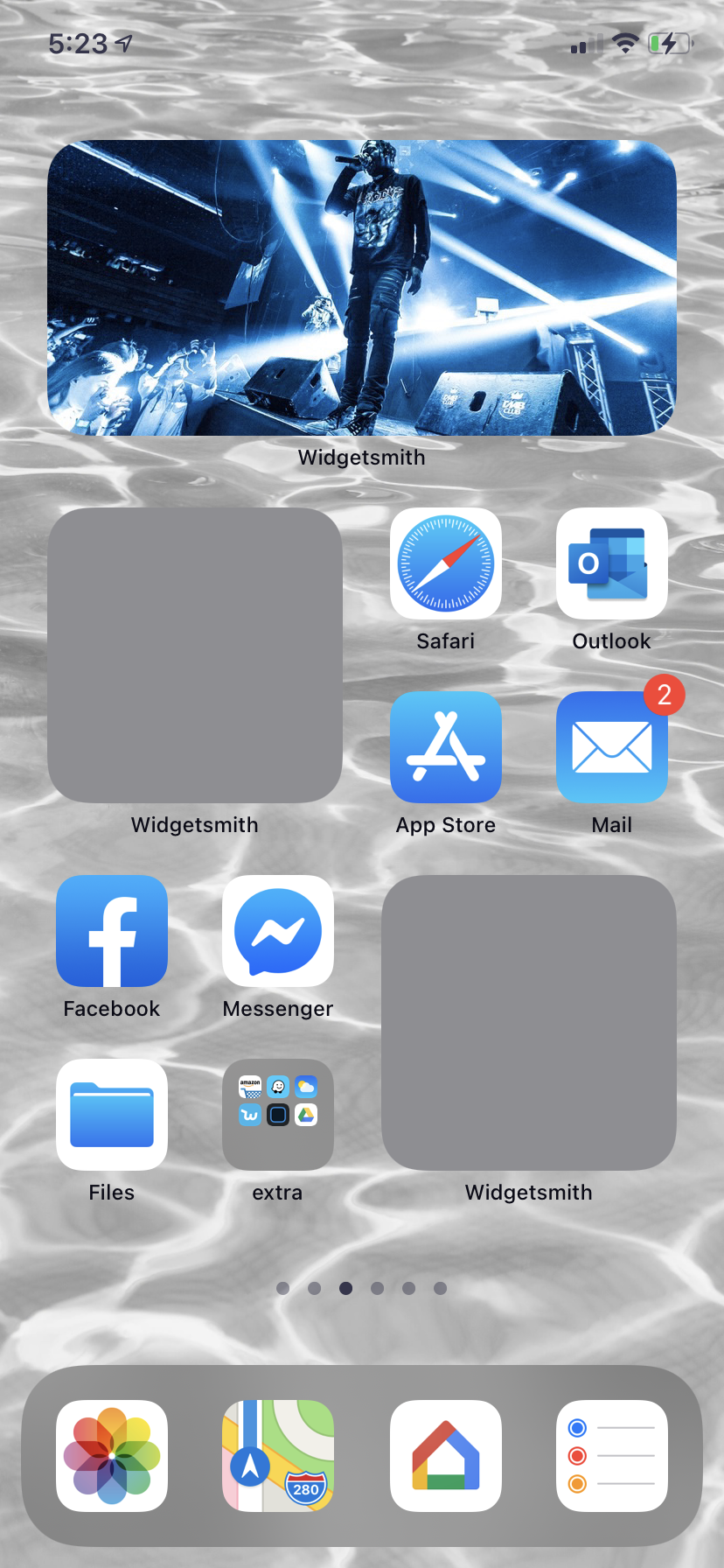
Task: Launch Maps from the dock
Action: tap(278, 1456)
